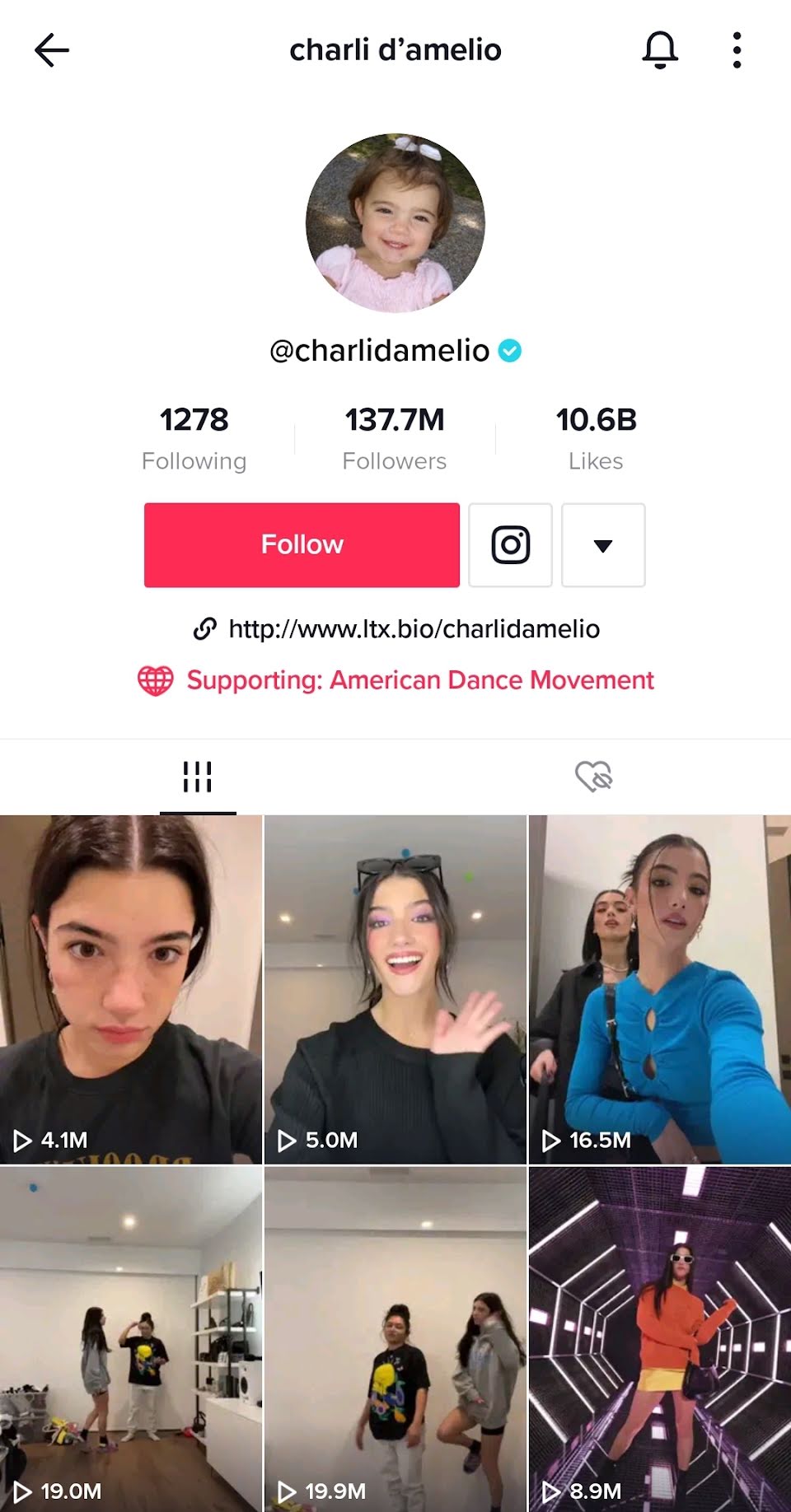791x1512 pixels.
Task: Play the video with 8.9M views
Action: [x=660, y=1339]
